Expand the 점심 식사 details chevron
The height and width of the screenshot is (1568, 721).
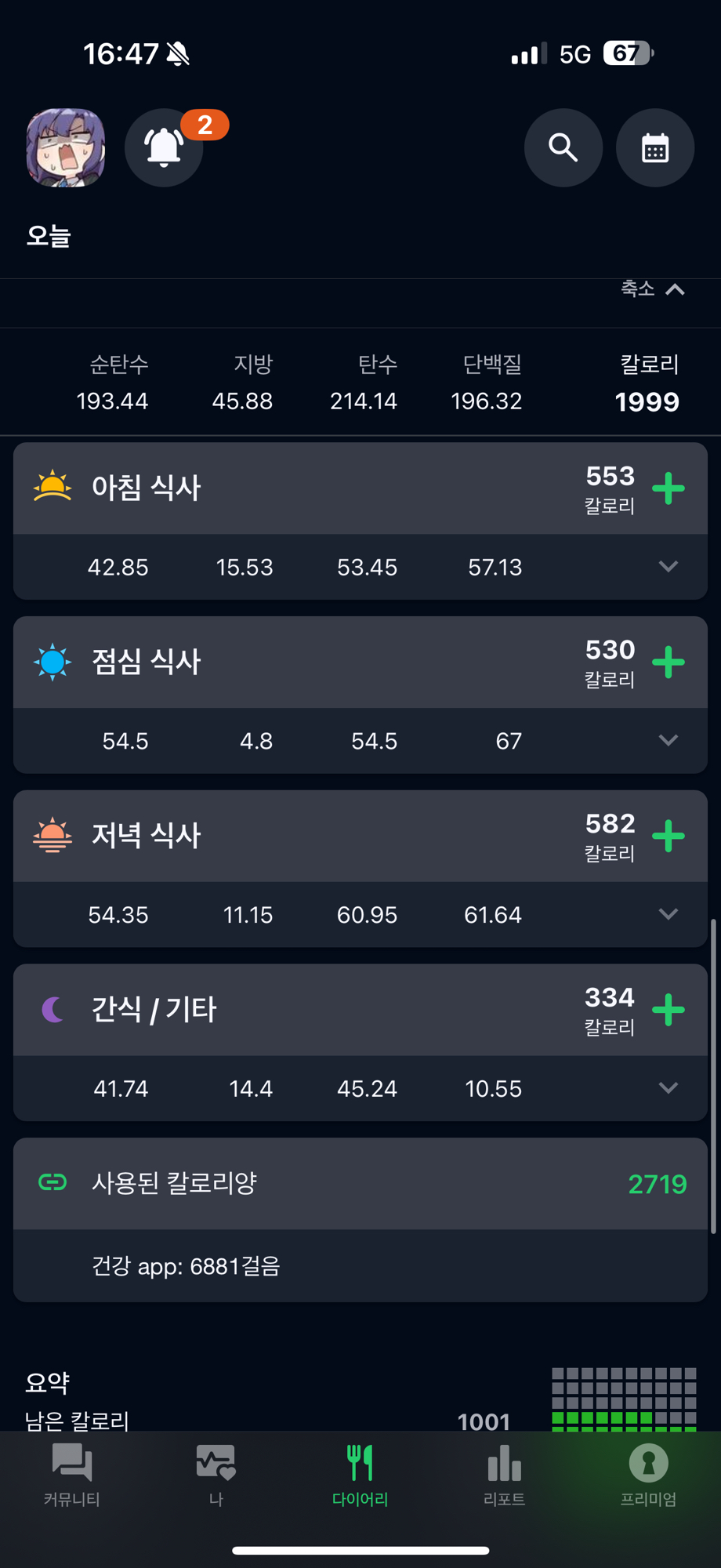coord(668,740)
